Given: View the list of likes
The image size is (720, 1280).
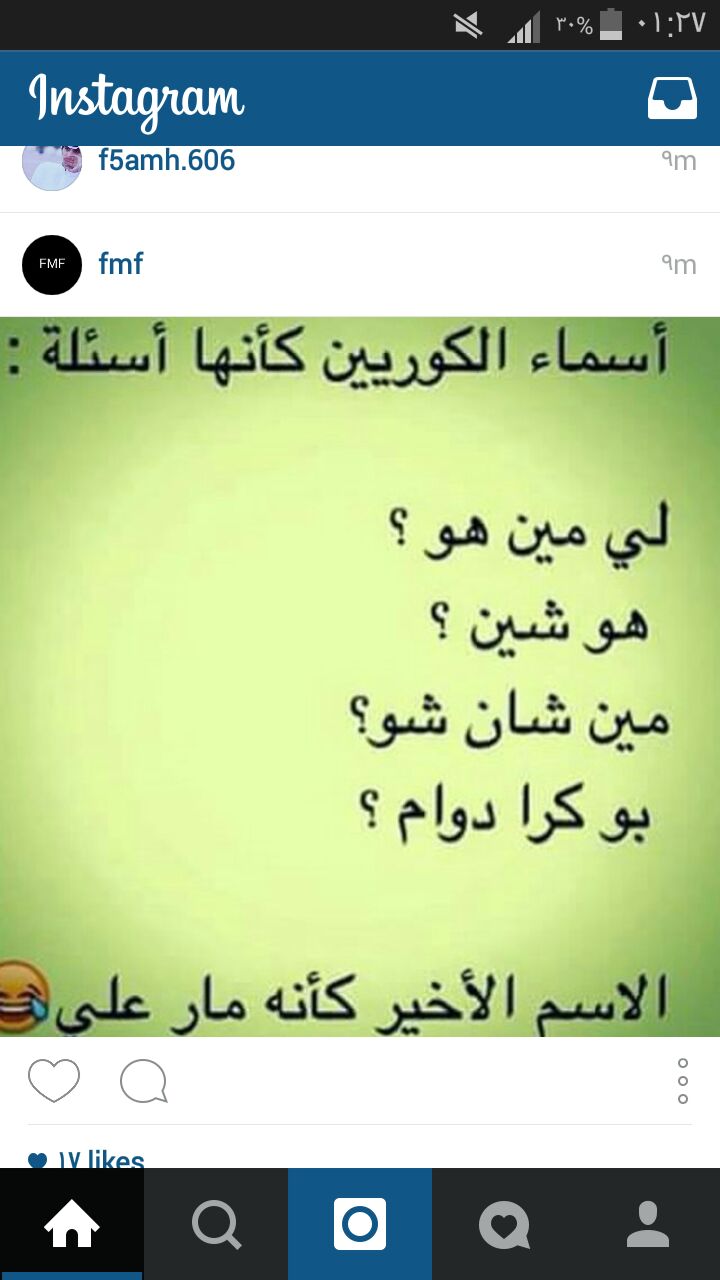Looking at the screenshot, I should 87,1158.
